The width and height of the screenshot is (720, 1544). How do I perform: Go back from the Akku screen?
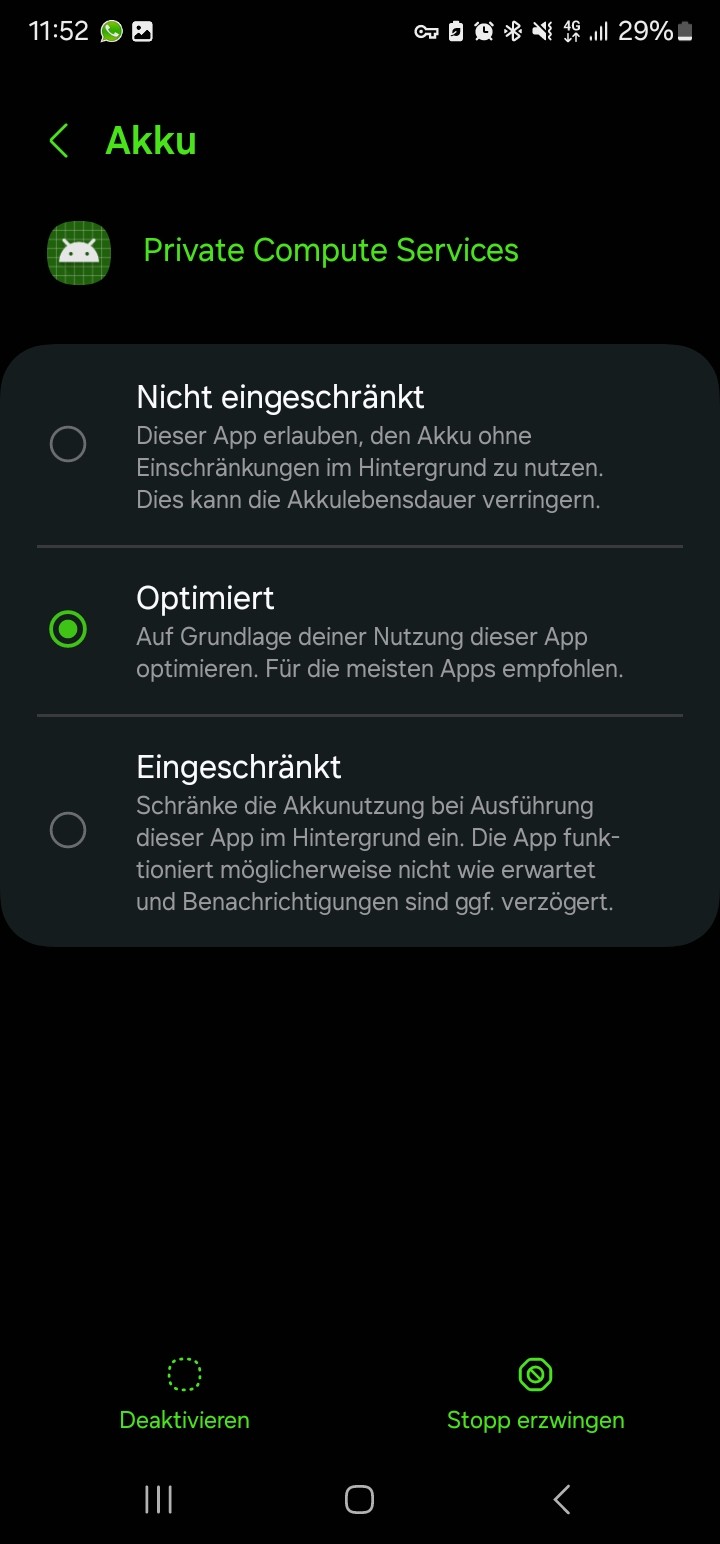pos(59,141)
